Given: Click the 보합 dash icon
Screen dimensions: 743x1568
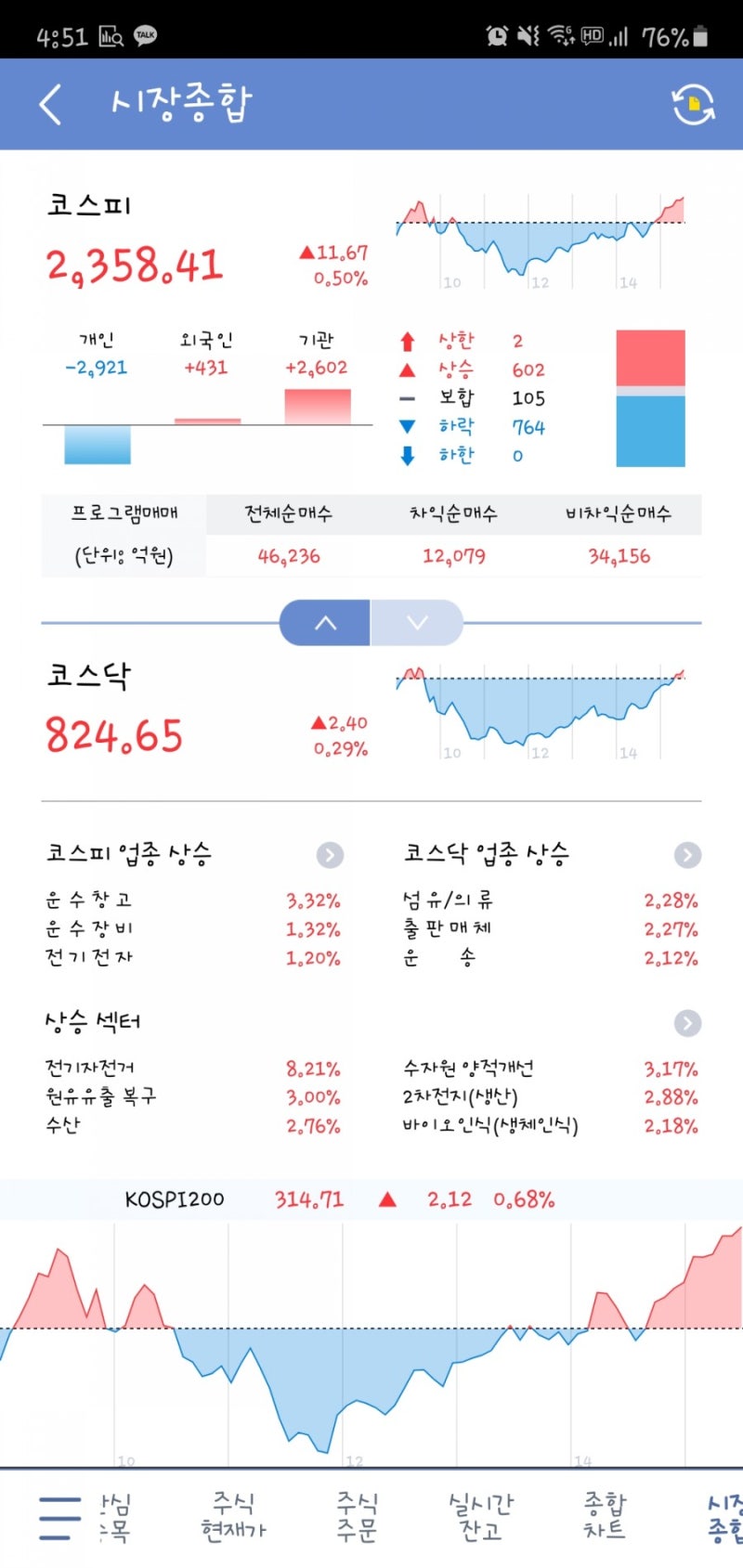Looking at the screenshot, I should [x=406, y=397].
